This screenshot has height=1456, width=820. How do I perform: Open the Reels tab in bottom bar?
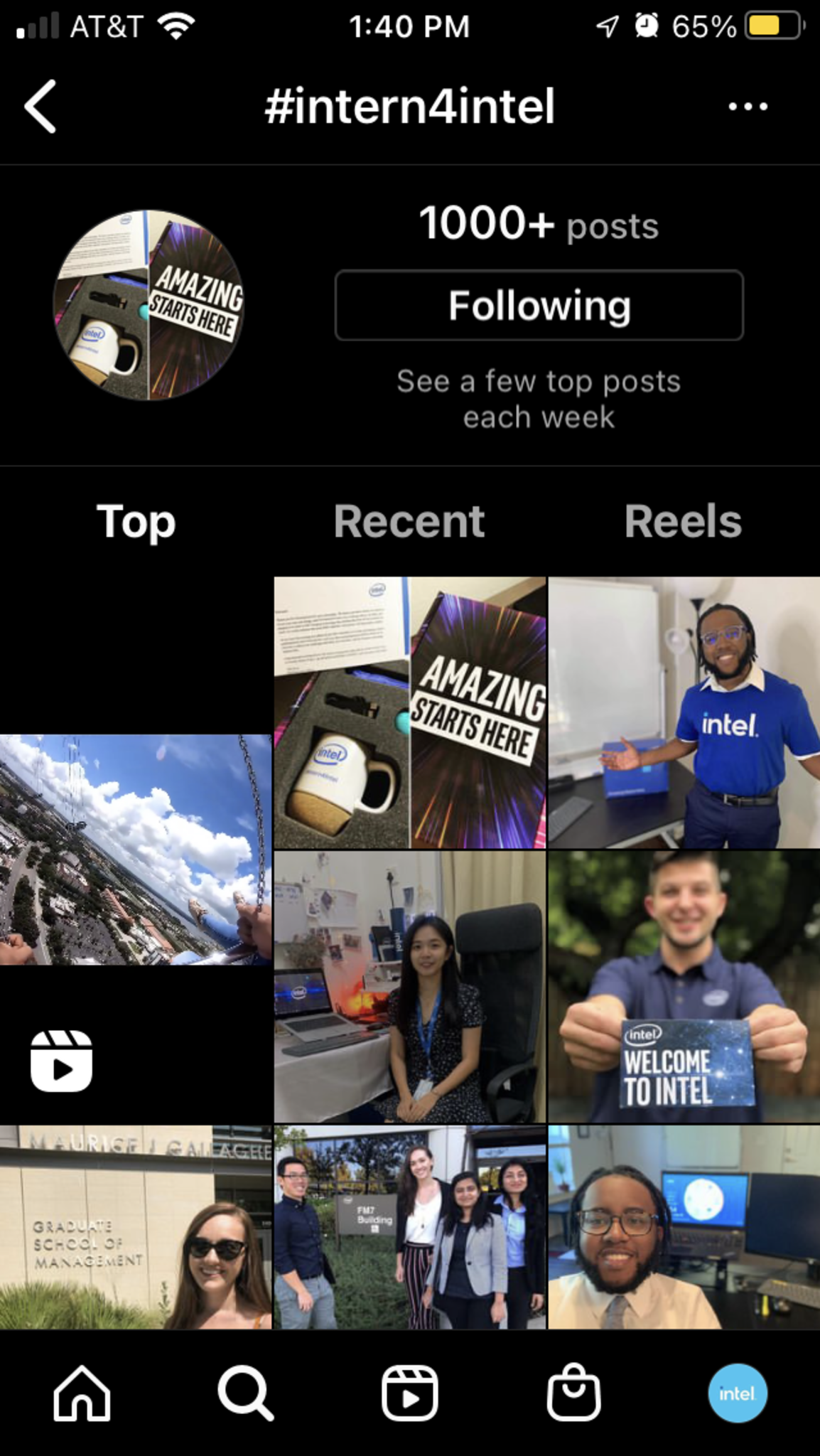410,1393
